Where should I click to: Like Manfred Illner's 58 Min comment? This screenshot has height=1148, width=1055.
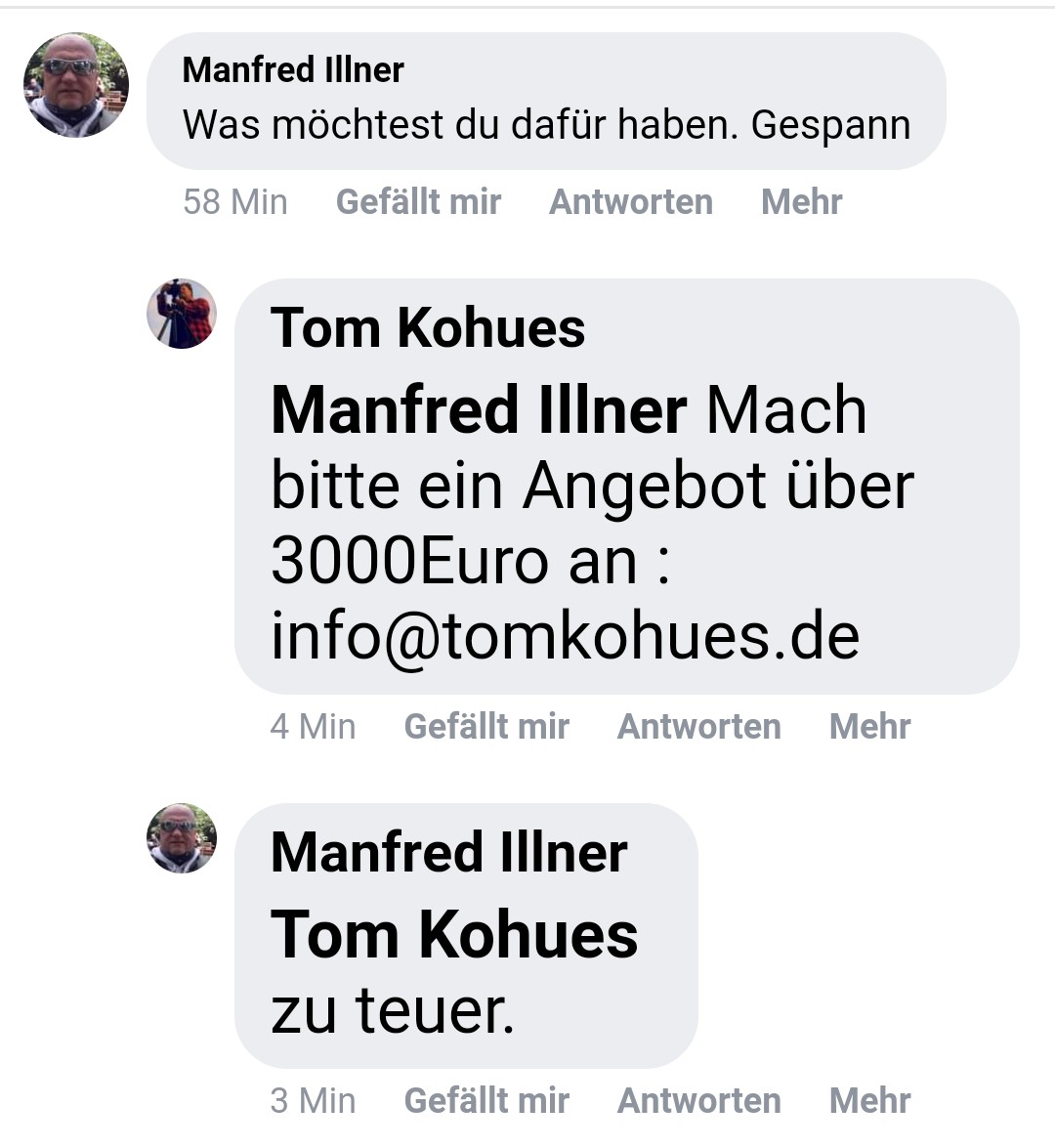click(418, 202)
